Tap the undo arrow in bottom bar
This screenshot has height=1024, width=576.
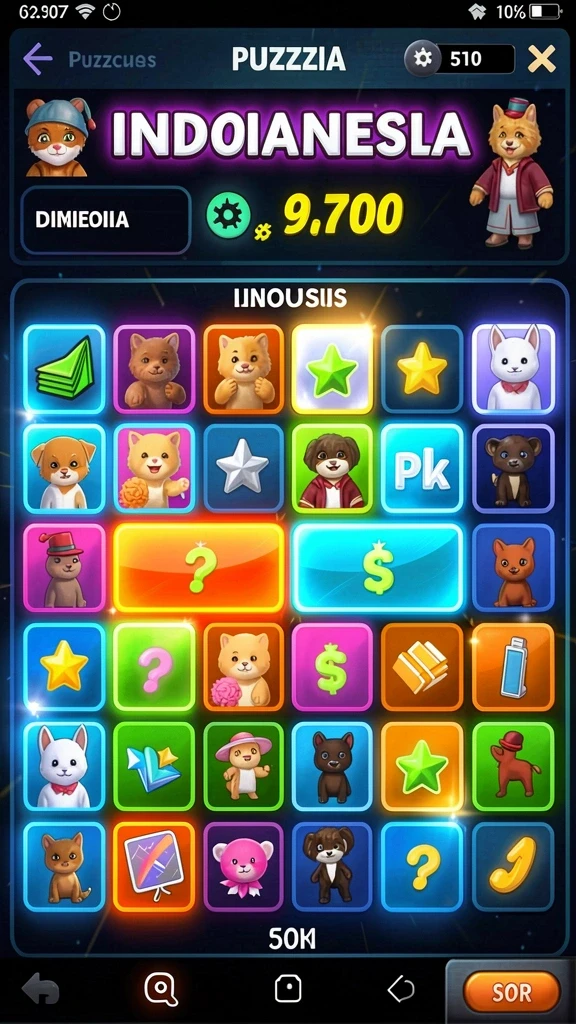tap(40, 991)
